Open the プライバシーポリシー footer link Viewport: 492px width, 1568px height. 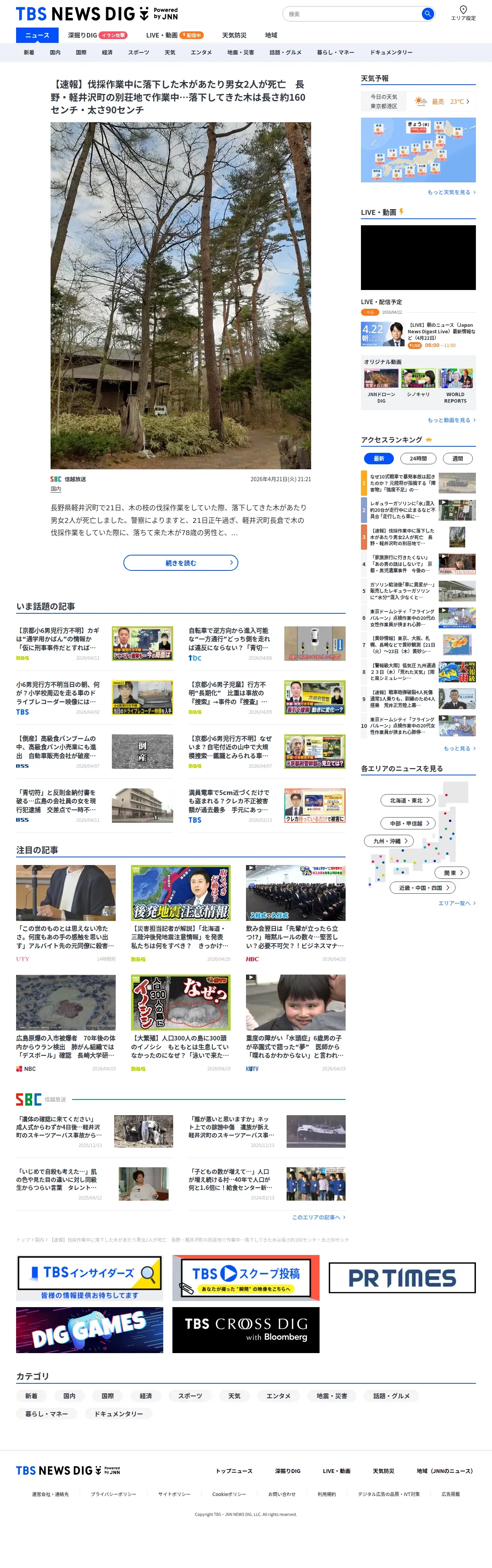click(113, 1494)
